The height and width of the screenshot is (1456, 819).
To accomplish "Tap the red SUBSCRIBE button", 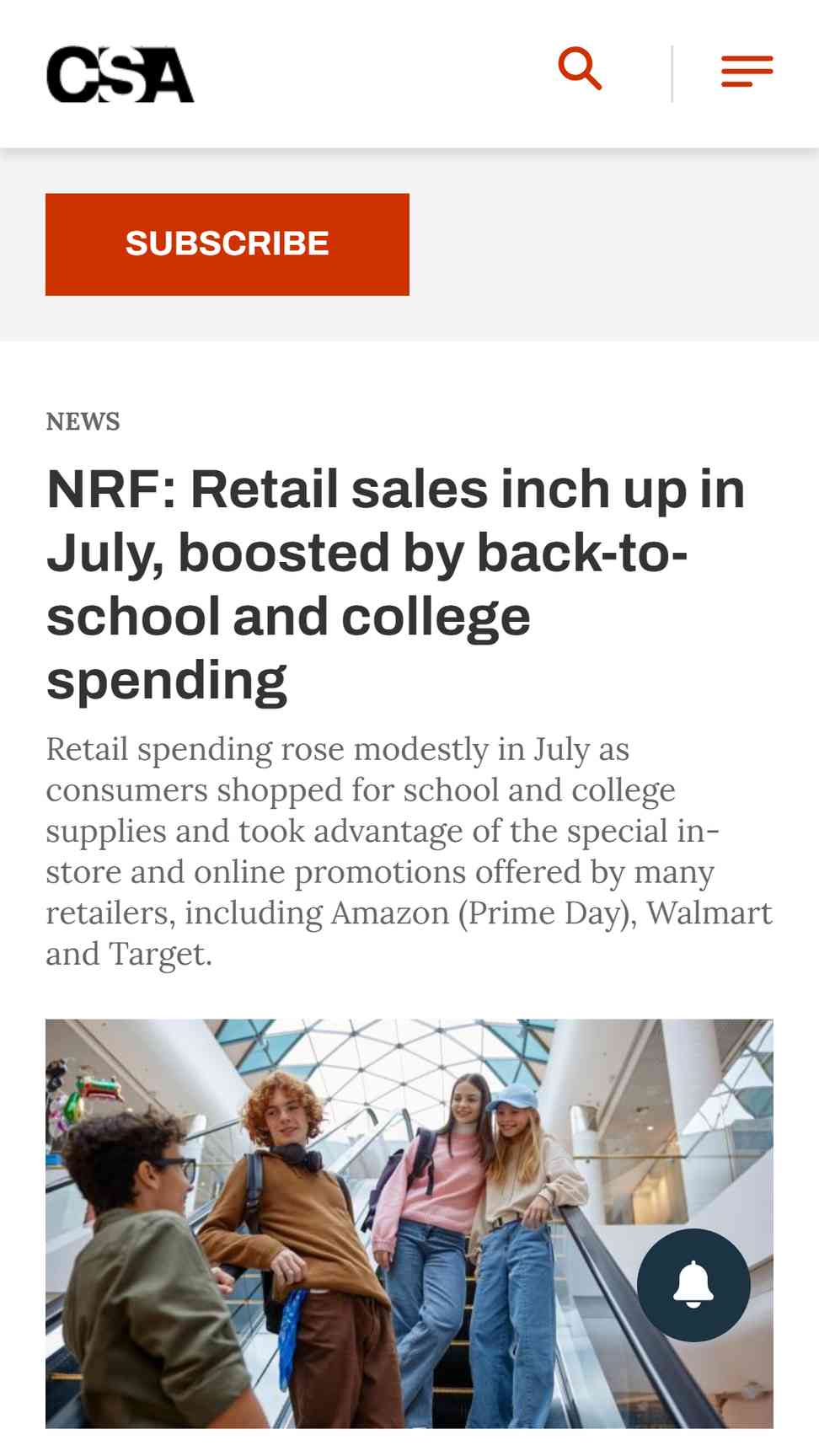I will coord(227,244).
